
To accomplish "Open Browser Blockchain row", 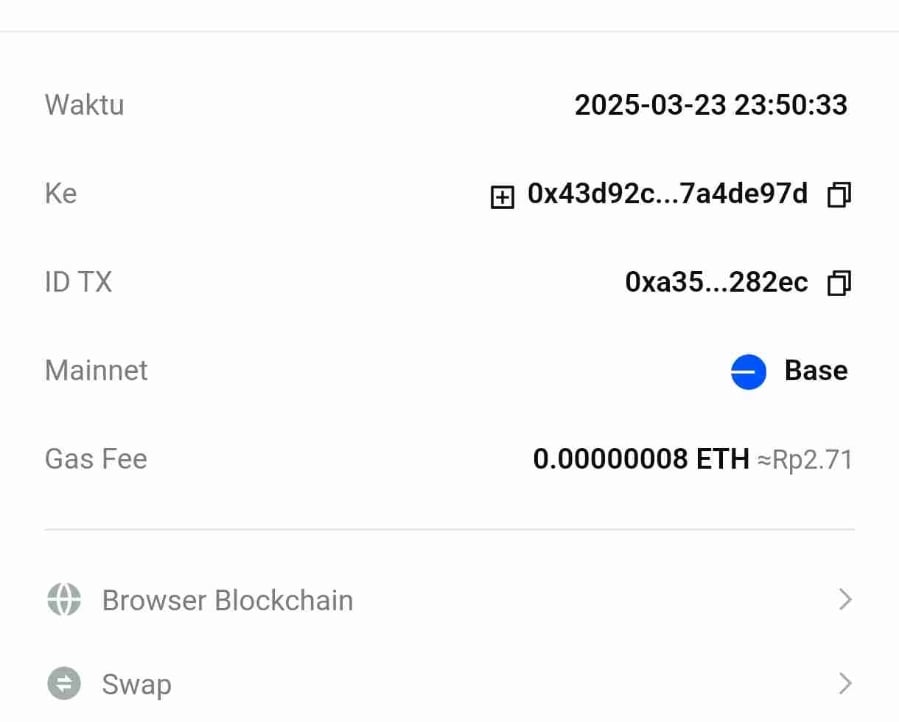I will (x=449, y=600).
